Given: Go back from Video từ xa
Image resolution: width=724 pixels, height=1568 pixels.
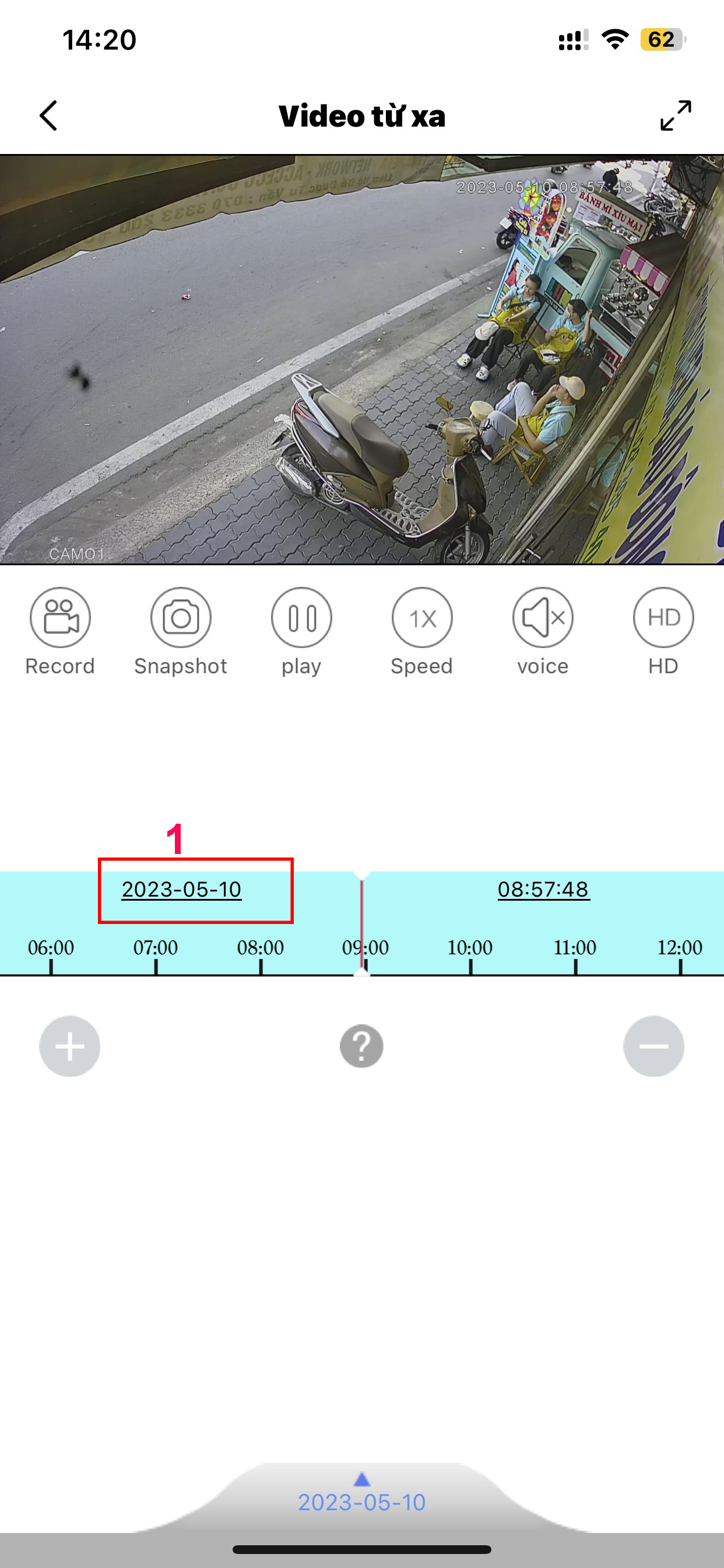Looking at the screenshot, I should tap(48, 116).
